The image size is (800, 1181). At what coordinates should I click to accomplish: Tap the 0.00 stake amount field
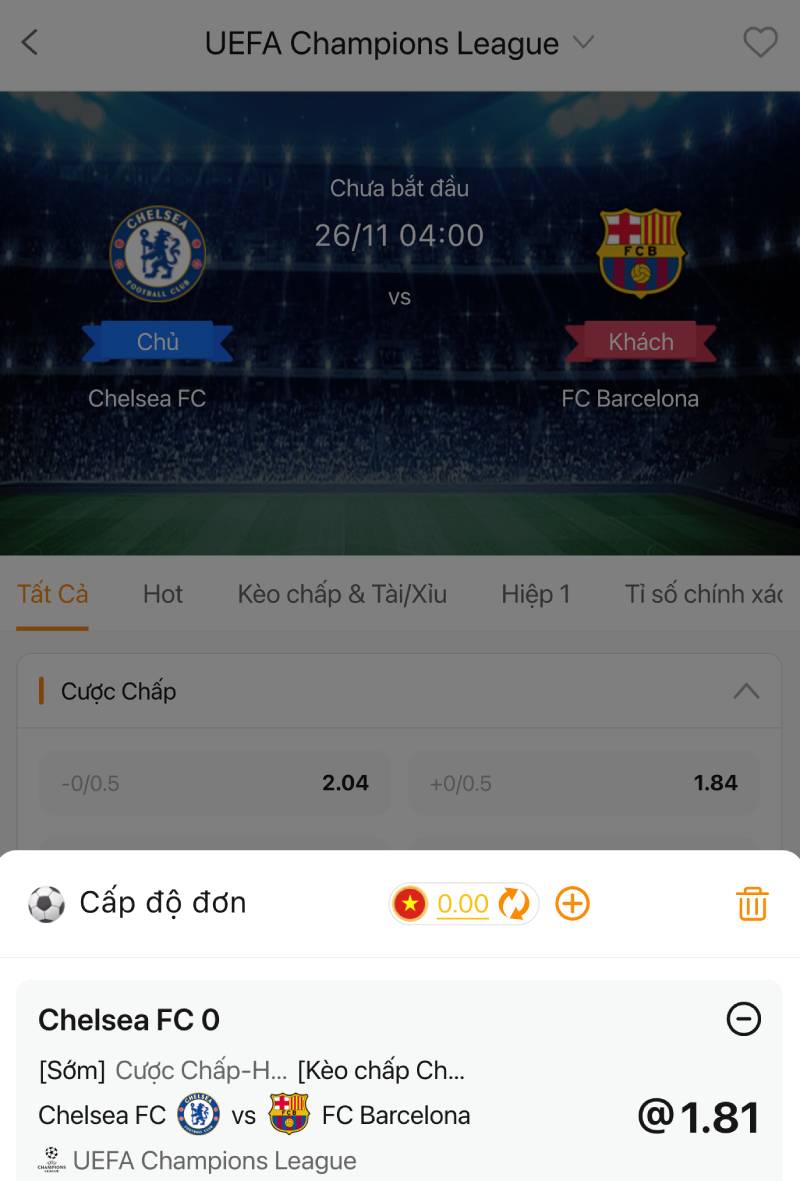pyautogui.click(x=465, y=902)
